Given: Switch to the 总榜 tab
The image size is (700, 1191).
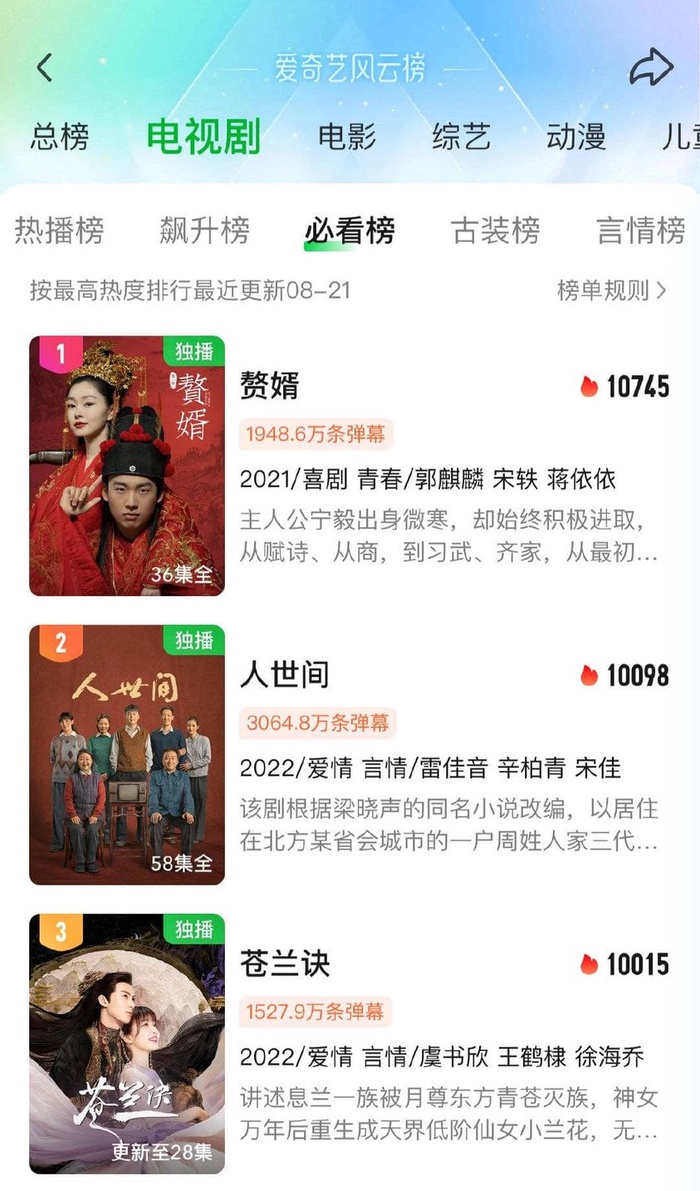Looking at the screenshot, I should point(60,136).
